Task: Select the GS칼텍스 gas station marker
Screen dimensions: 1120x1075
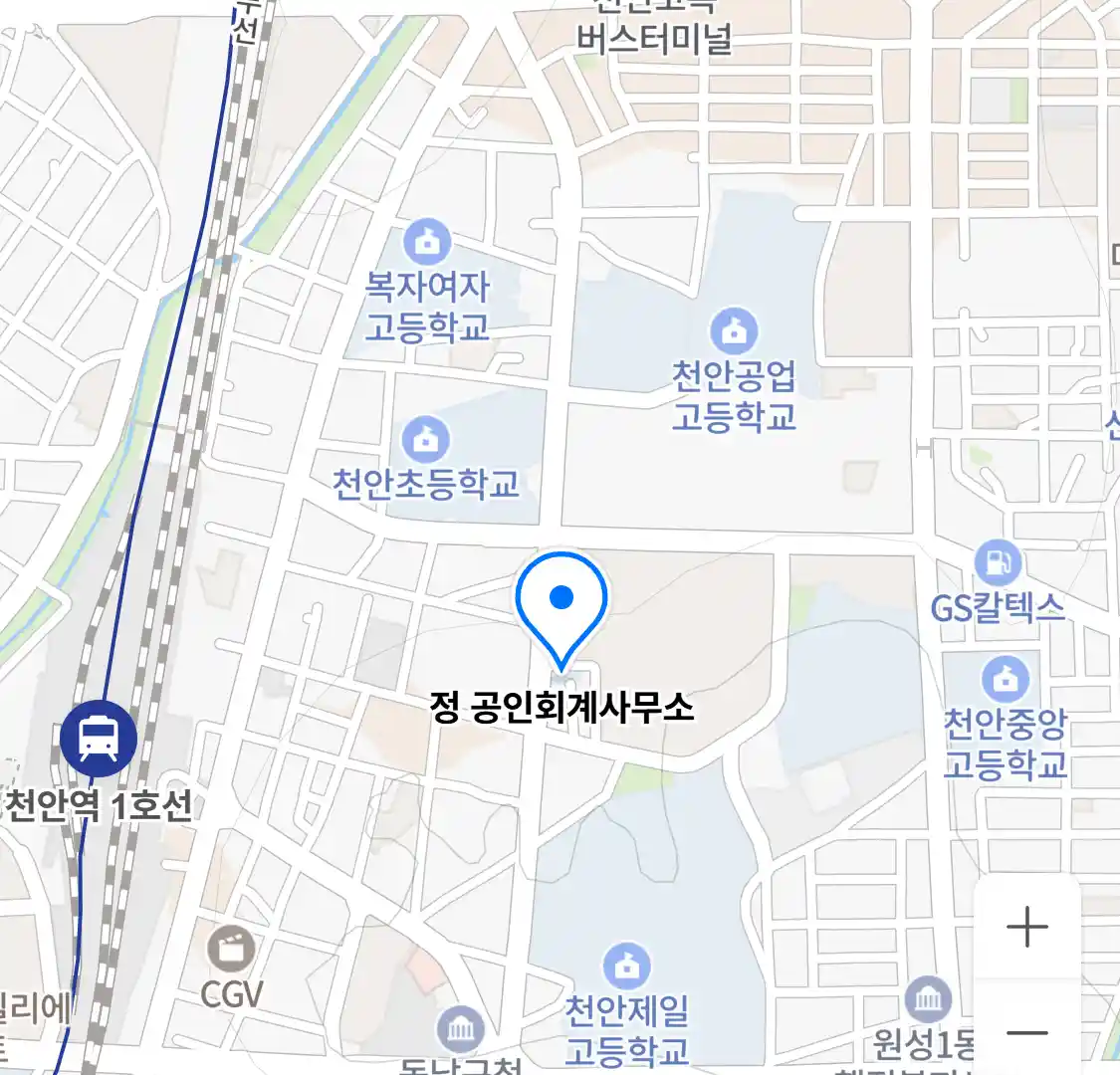Action: pos(997,564)
